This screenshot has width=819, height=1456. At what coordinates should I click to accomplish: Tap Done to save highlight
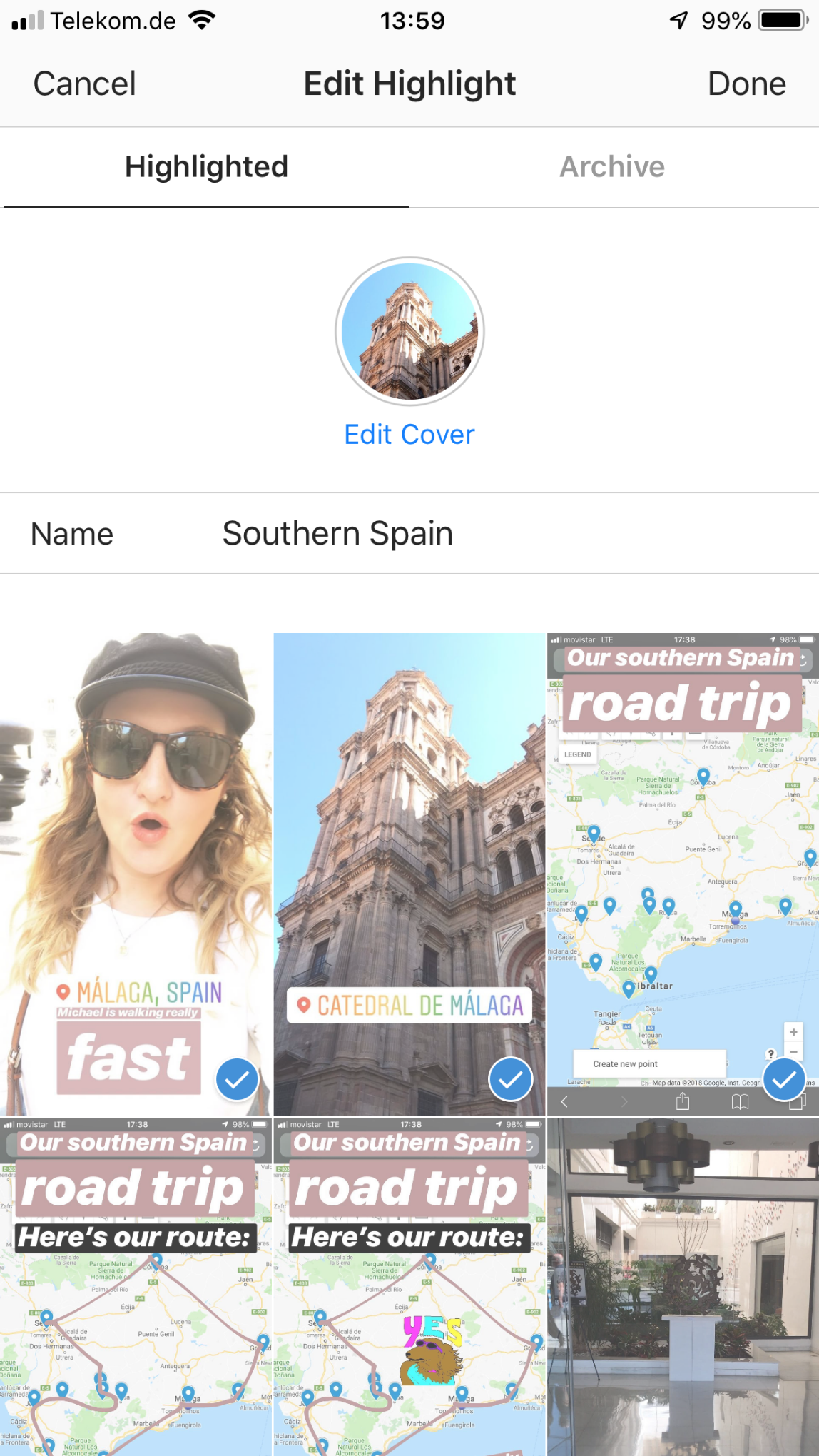tap(746, 84)
